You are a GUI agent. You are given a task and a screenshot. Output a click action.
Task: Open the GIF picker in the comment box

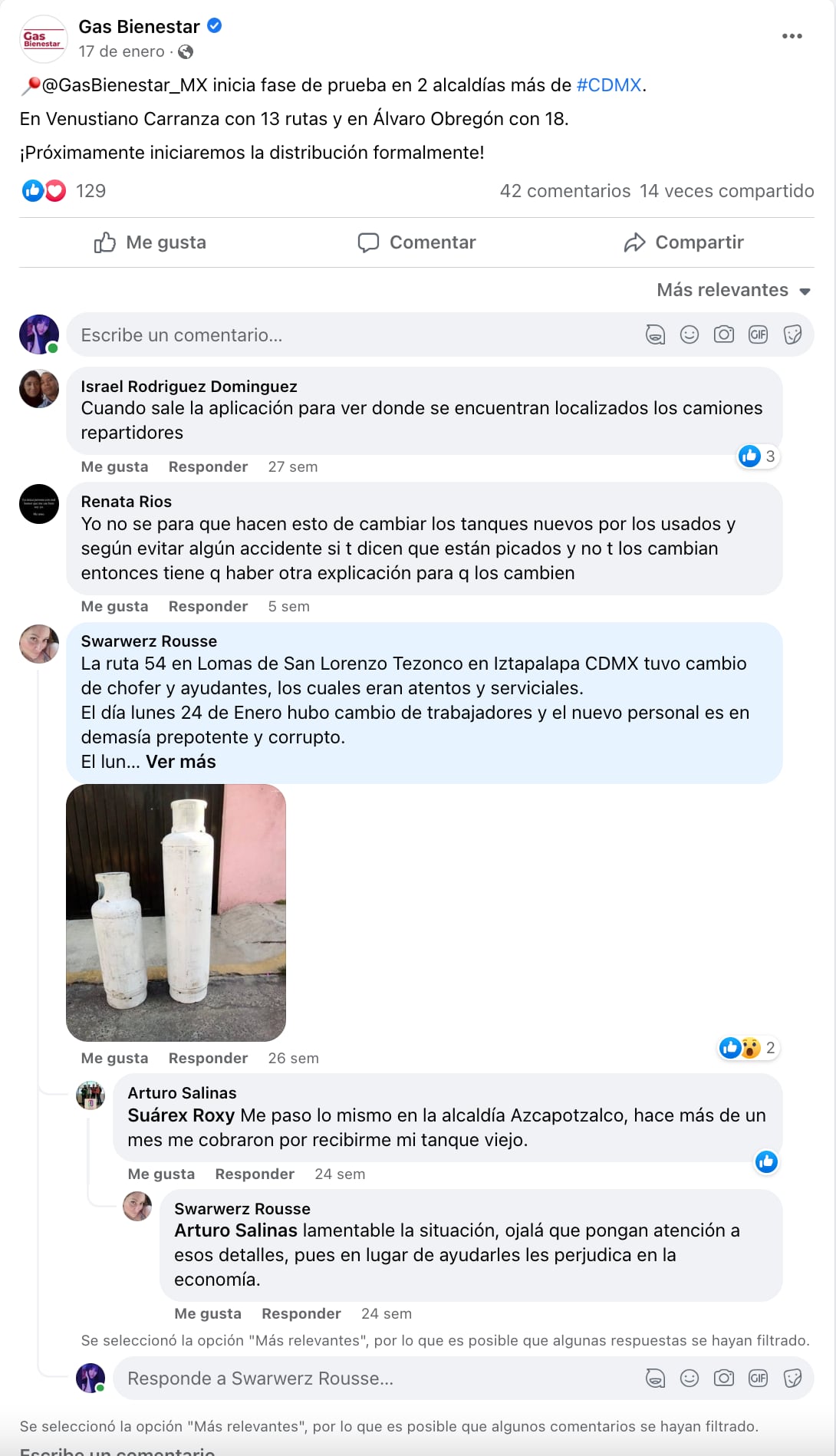[x=759, y=334]
